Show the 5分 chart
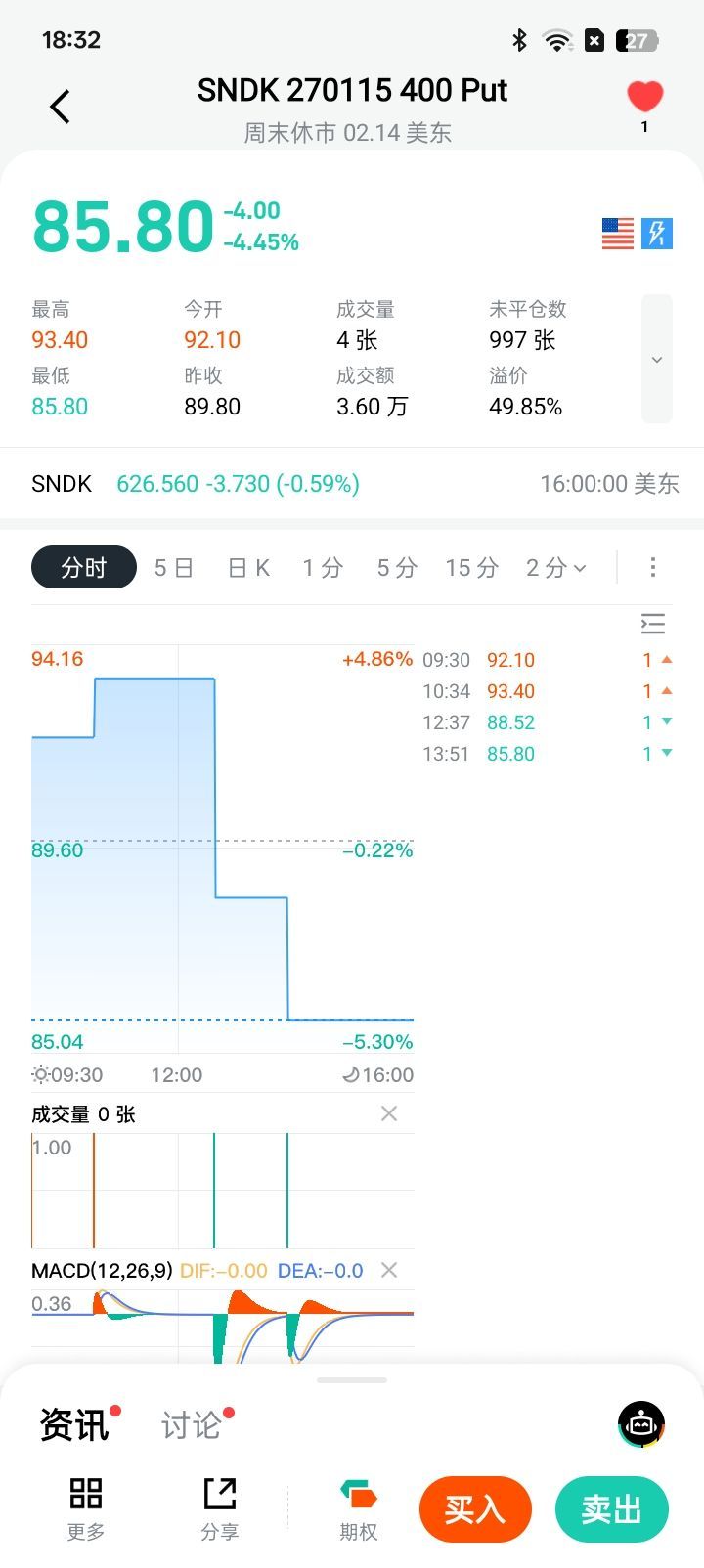 pyautogui.click(x=397, y=568)
